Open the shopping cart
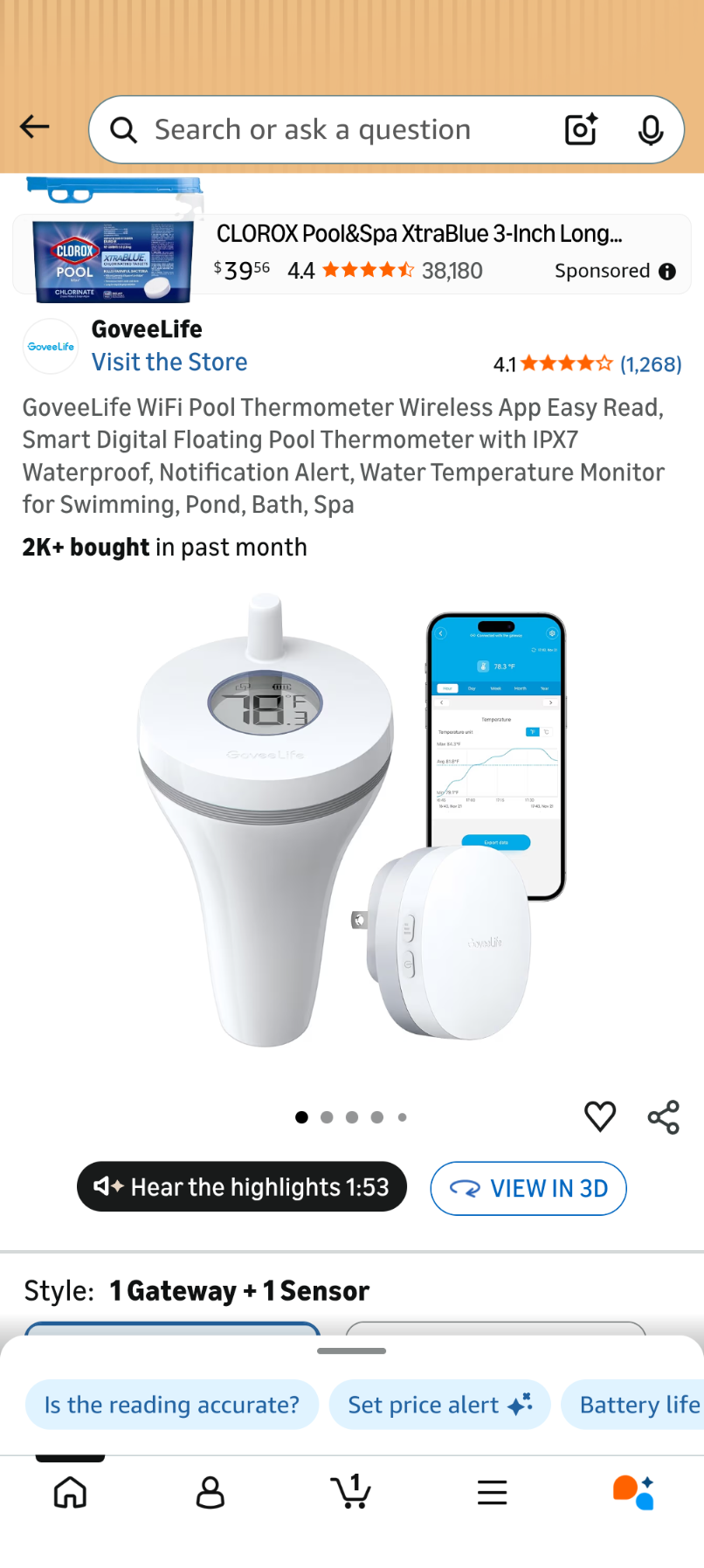The height and width of the screenshot is (1568, 704). click(351, 1493)
